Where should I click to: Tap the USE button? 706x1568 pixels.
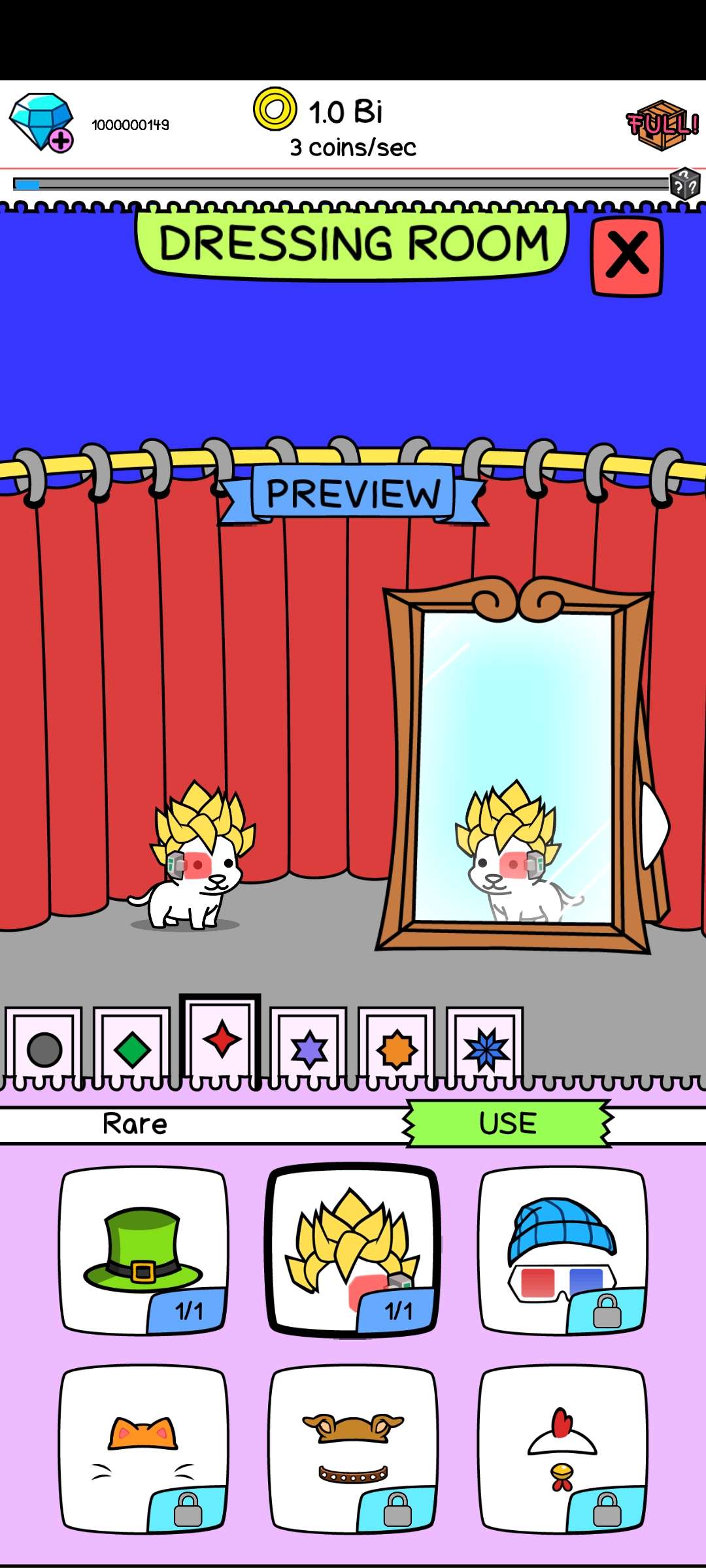coord(507,1123)
